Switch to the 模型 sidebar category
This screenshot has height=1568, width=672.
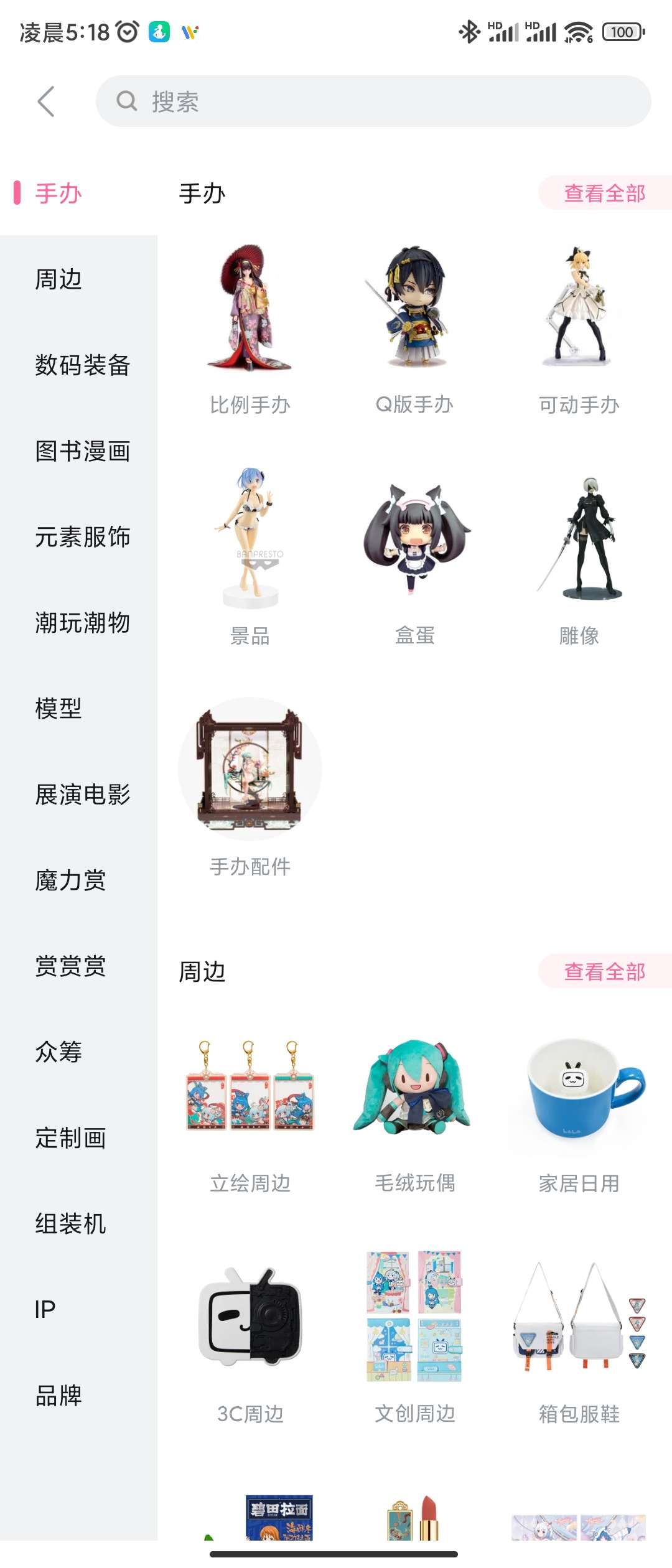(x=58, y=709)
